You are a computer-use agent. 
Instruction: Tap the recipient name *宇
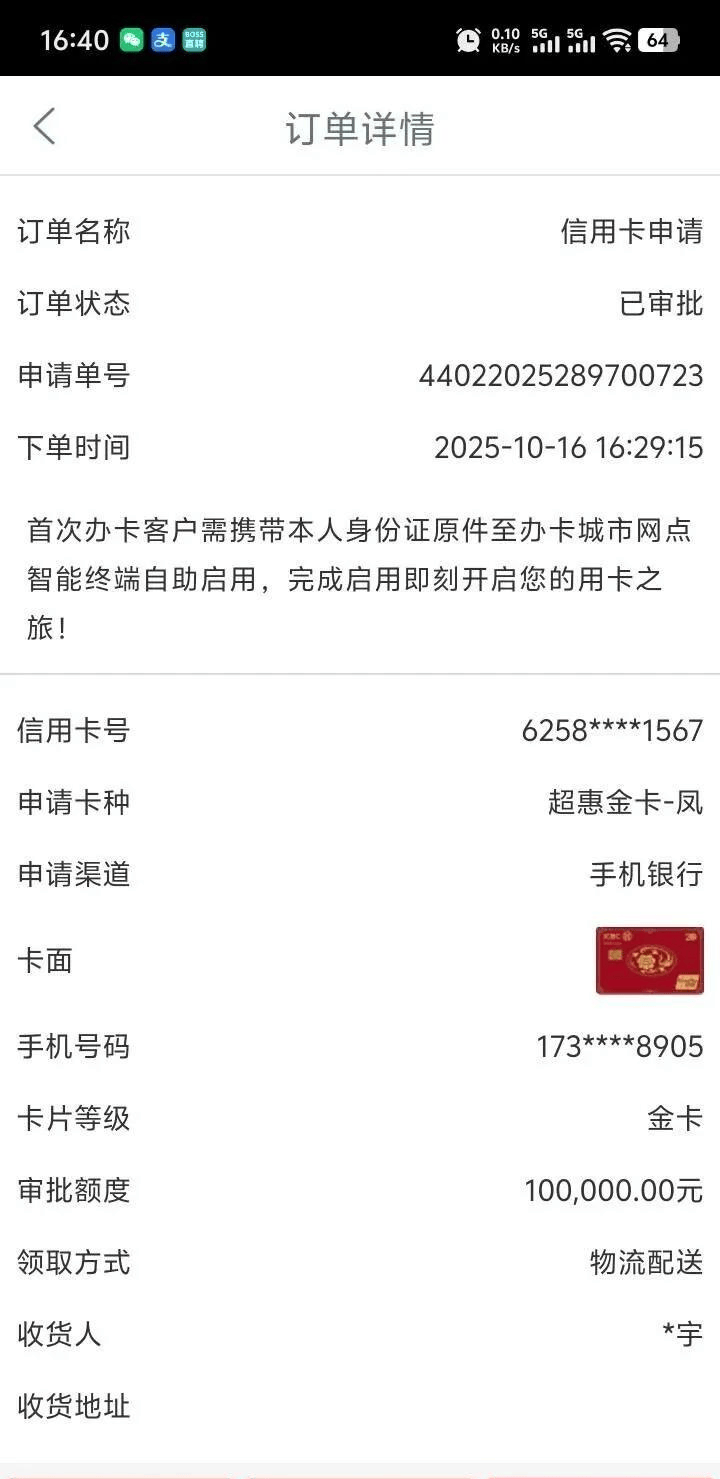click(682, 1334)
